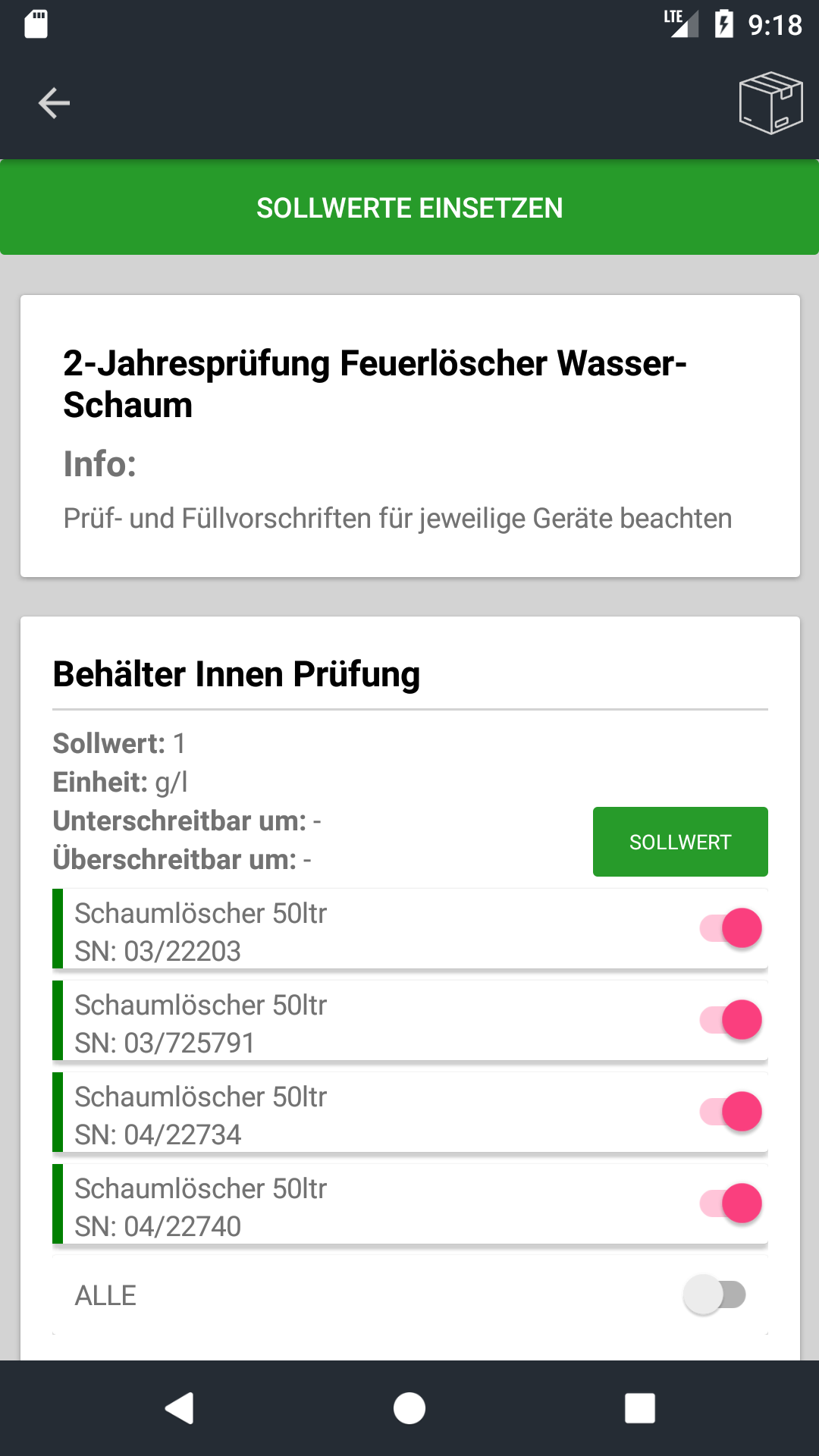
Task: Go back using the app bar arrow
Action: point(54,103)
